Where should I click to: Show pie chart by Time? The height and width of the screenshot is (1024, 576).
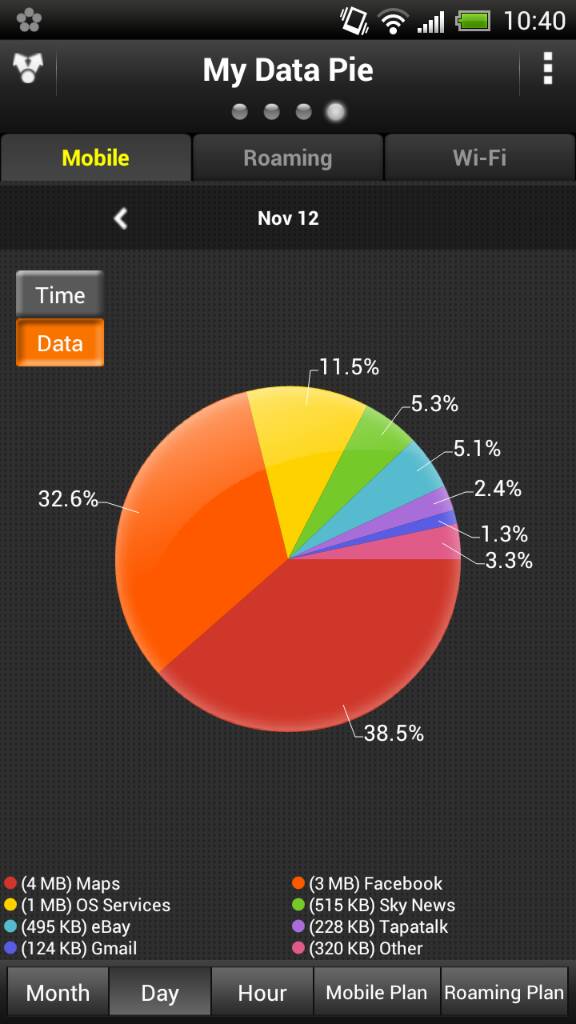60,295
